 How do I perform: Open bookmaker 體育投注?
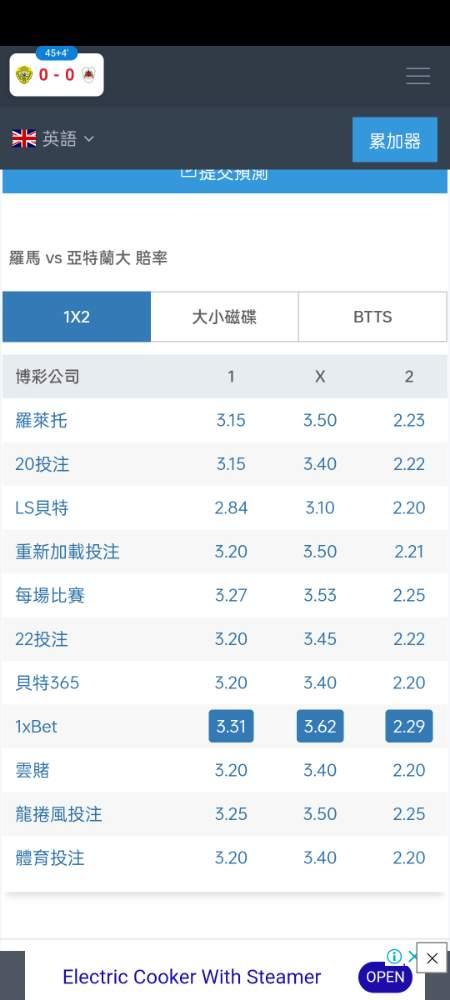(50, 858)
